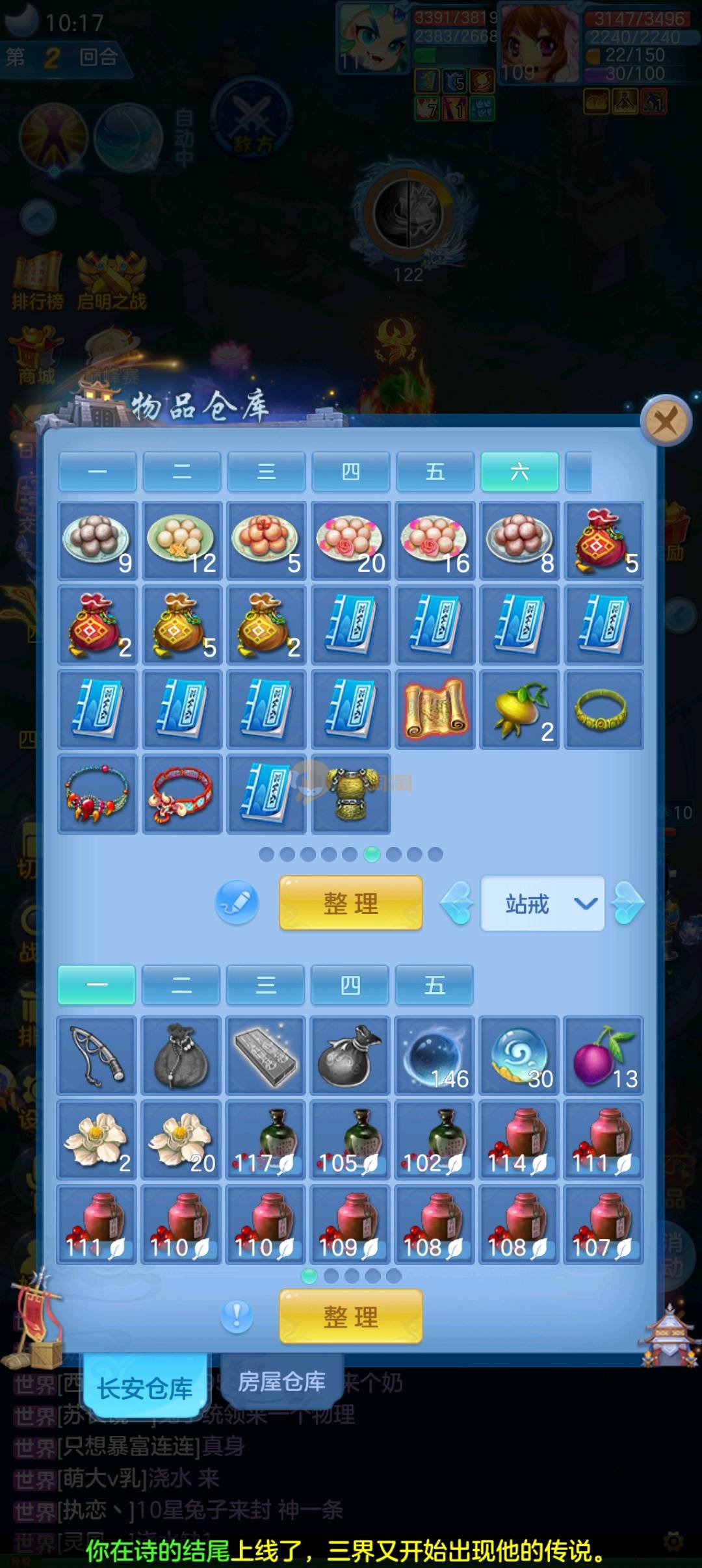Switch to 房屋仓库 tab
The width and height of the screenshot is (702, 1568).
pyautogui.click(x=281, y=1381)
